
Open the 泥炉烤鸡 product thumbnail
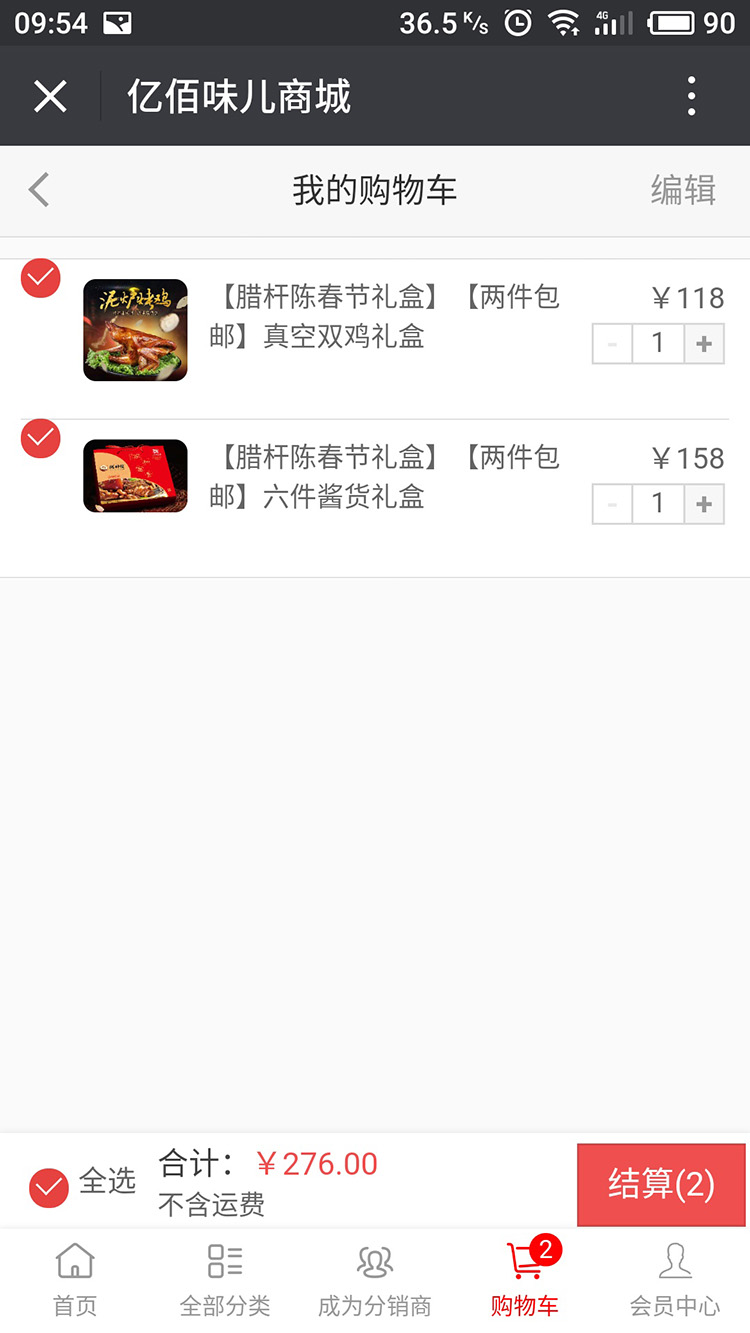(x=135, y=330)
